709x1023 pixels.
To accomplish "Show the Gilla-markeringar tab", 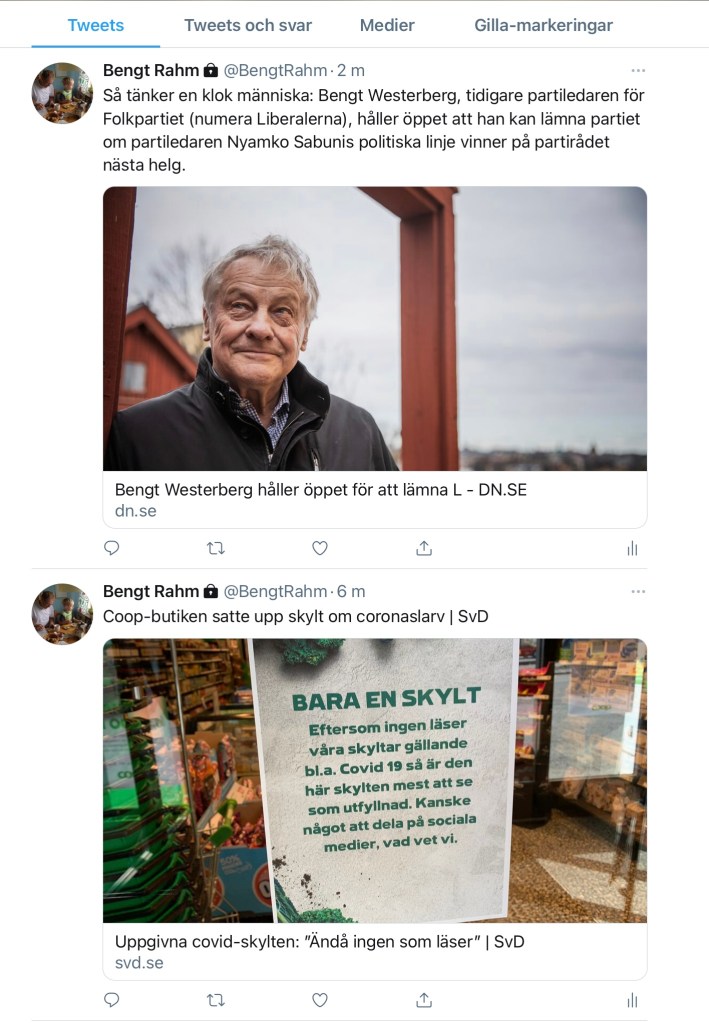I will coord(543,26).
